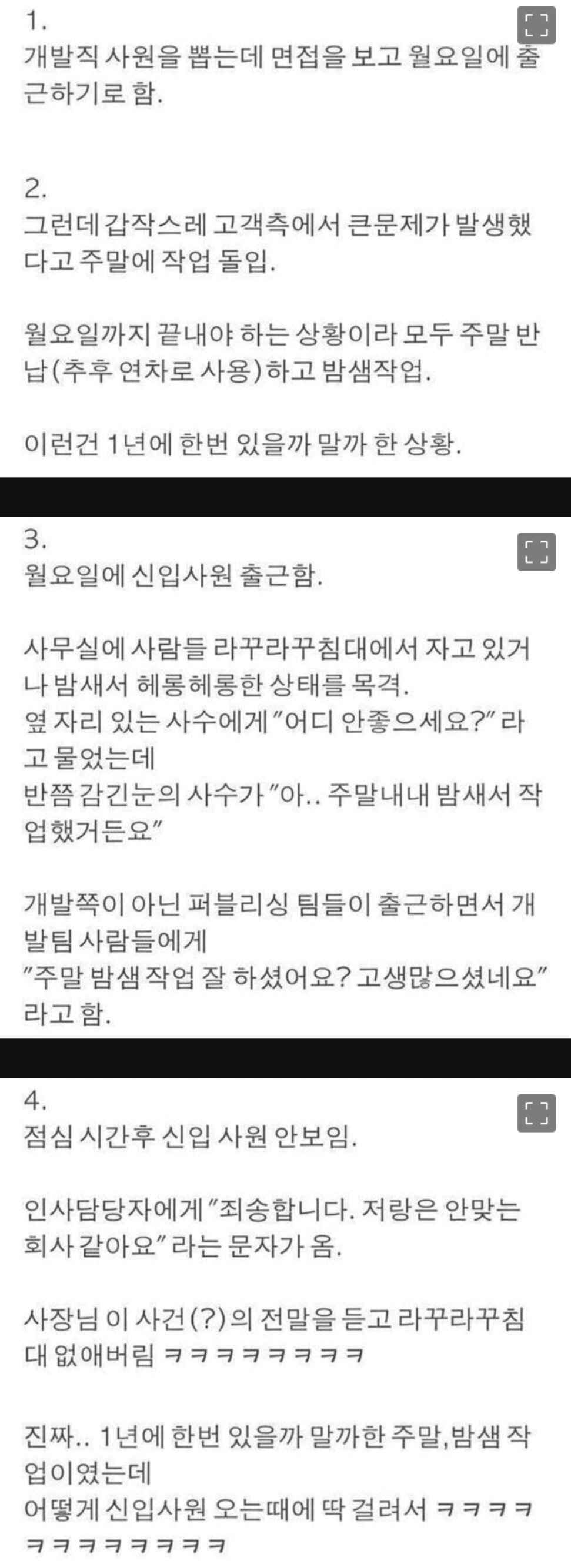The width and height of the screenshot is (571, 1568).
Task: Expand the image starting with section 4
Action: 536,1113
